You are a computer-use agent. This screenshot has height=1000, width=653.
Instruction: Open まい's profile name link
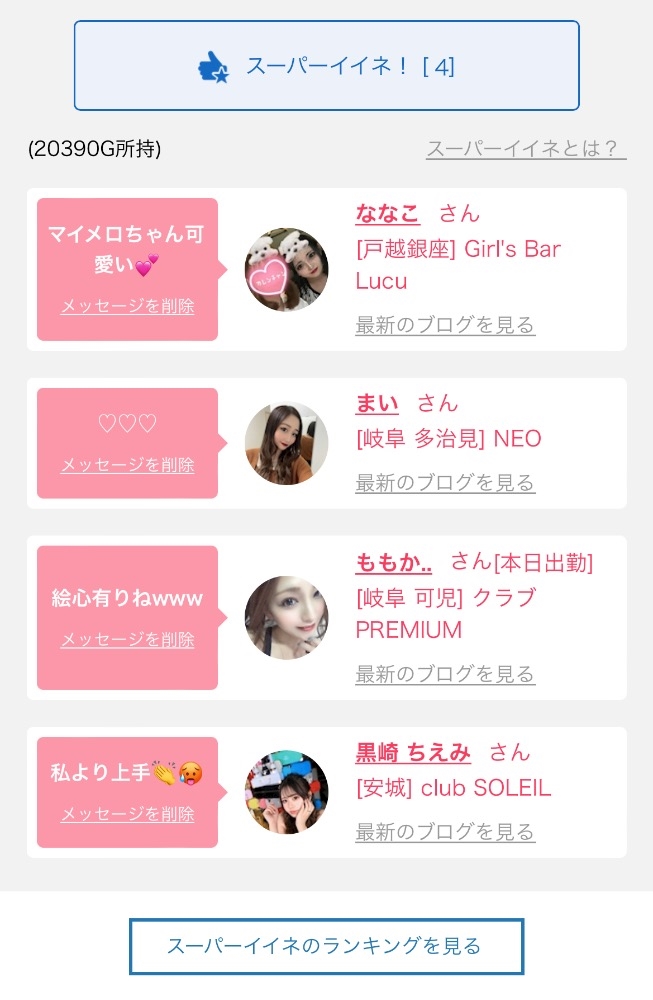pos(377,403)
